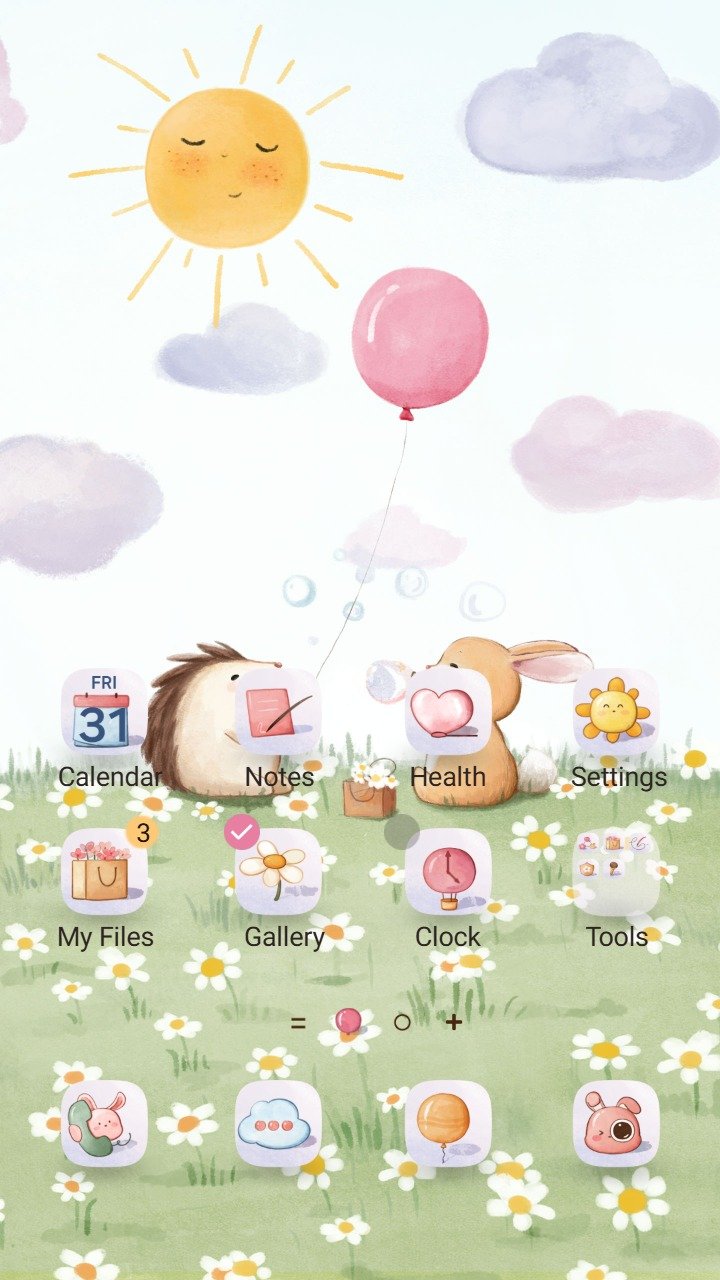
Task: Open Settings with the sun icon
Action: [x=616, y=712]
